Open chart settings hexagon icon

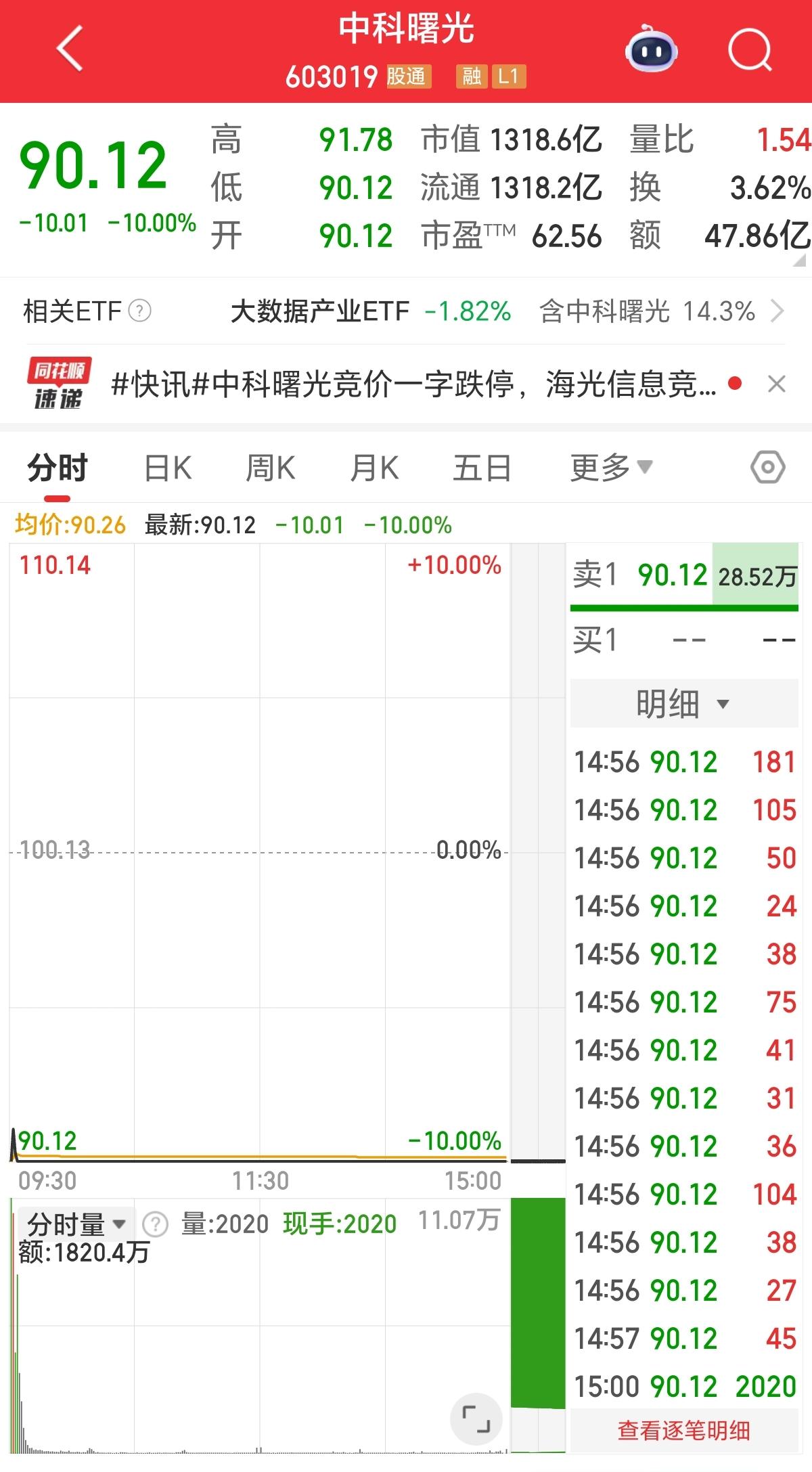[767, 468]
